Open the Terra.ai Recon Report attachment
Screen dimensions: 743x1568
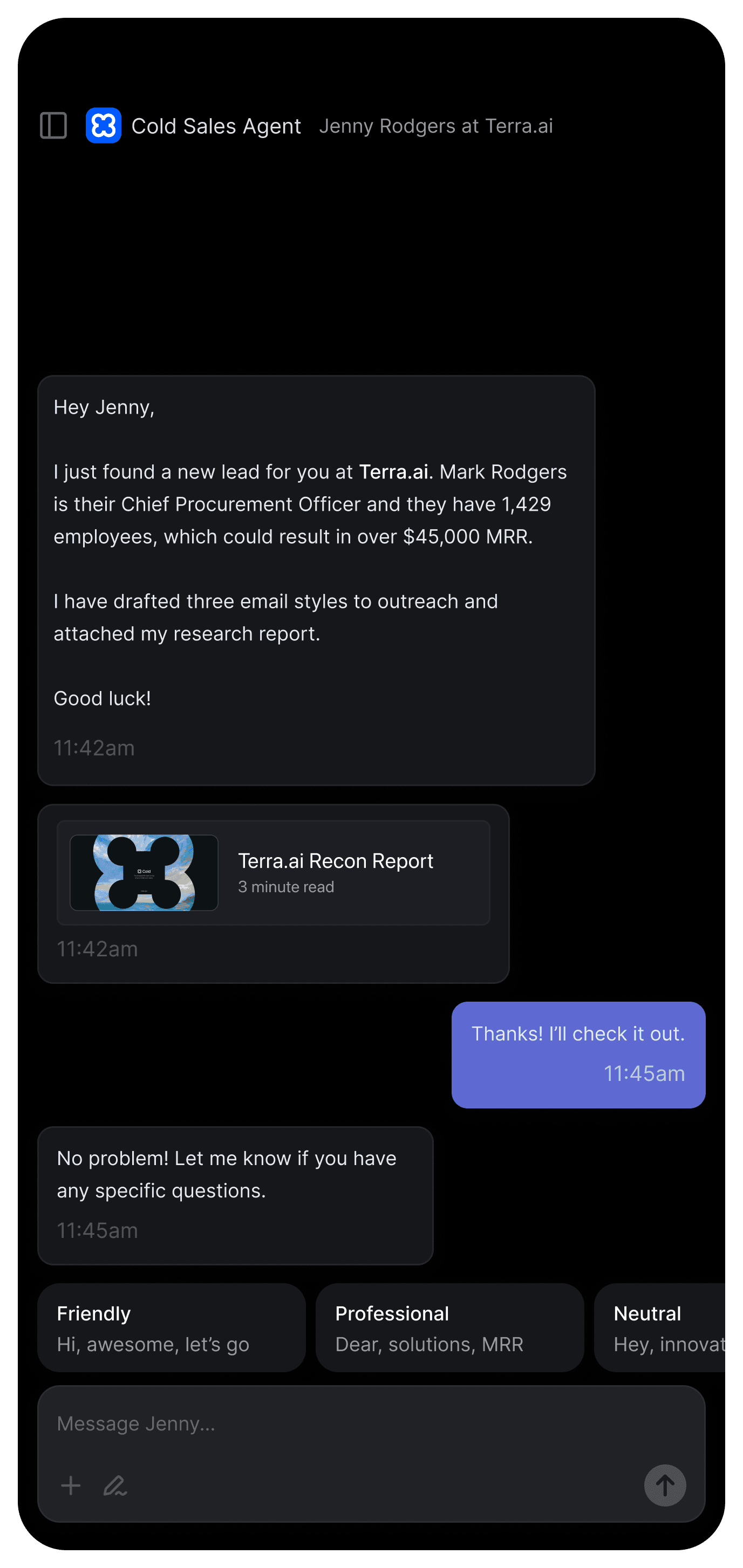point(274,872)
